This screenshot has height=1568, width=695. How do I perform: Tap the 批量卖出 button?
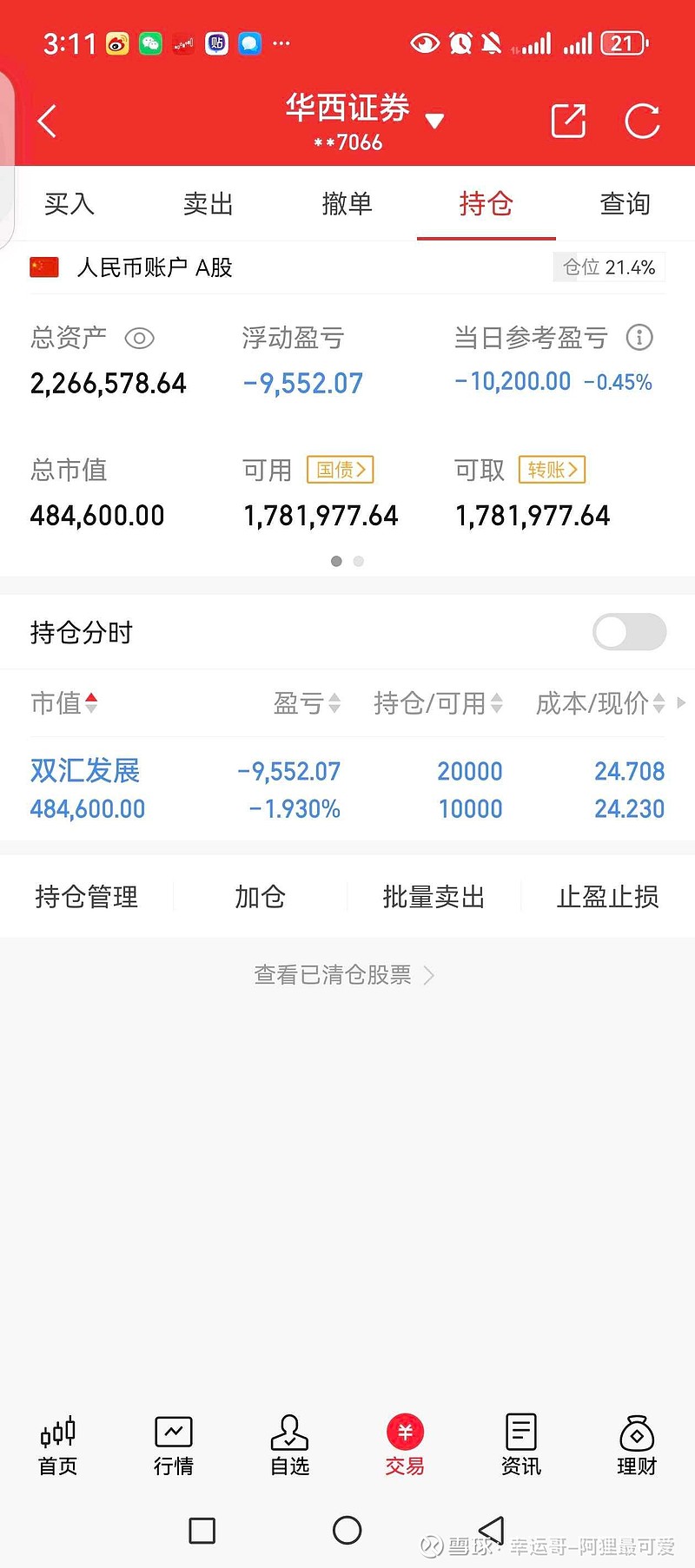(x=434, y=897)
